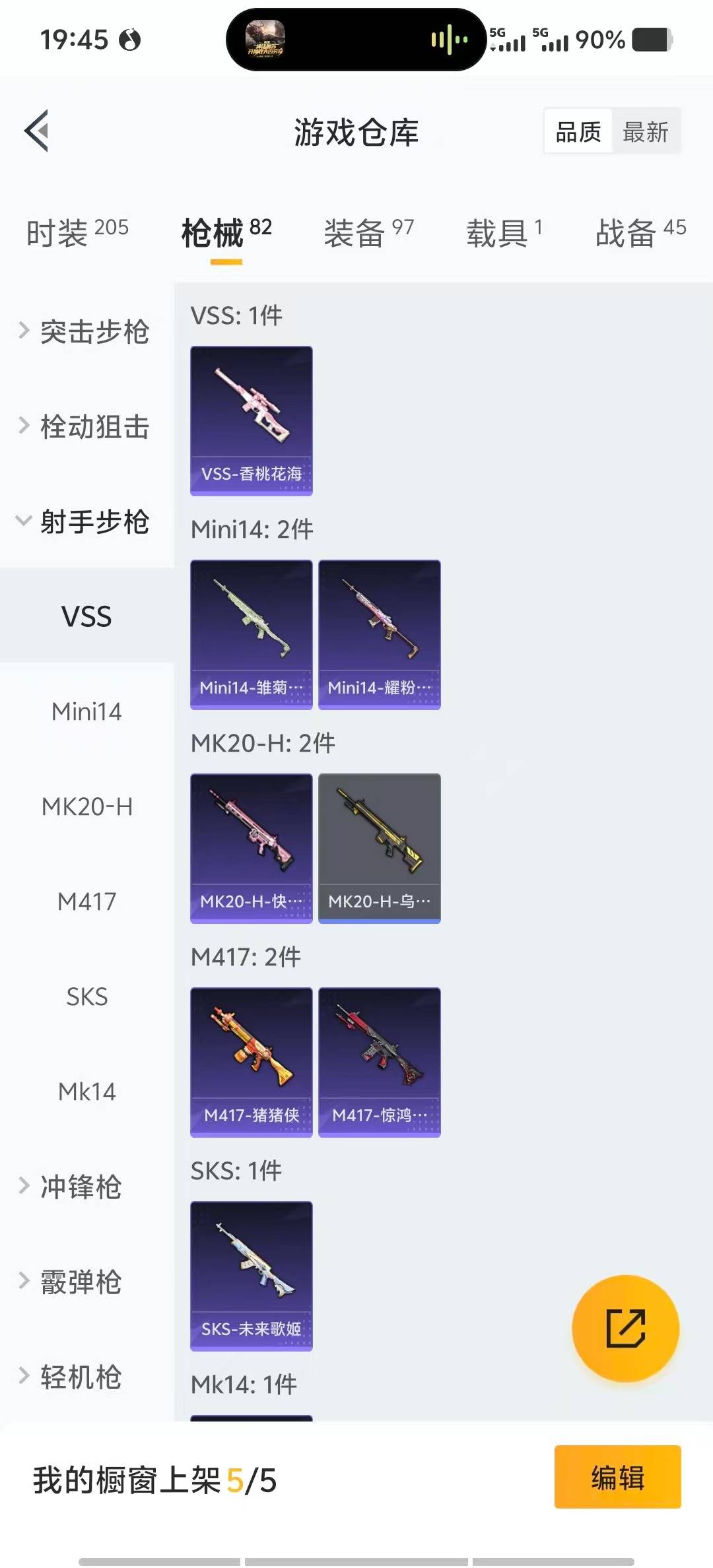Open the Mini14-雏菊 skin
The image size is (713, 1568).
(251, 635)
